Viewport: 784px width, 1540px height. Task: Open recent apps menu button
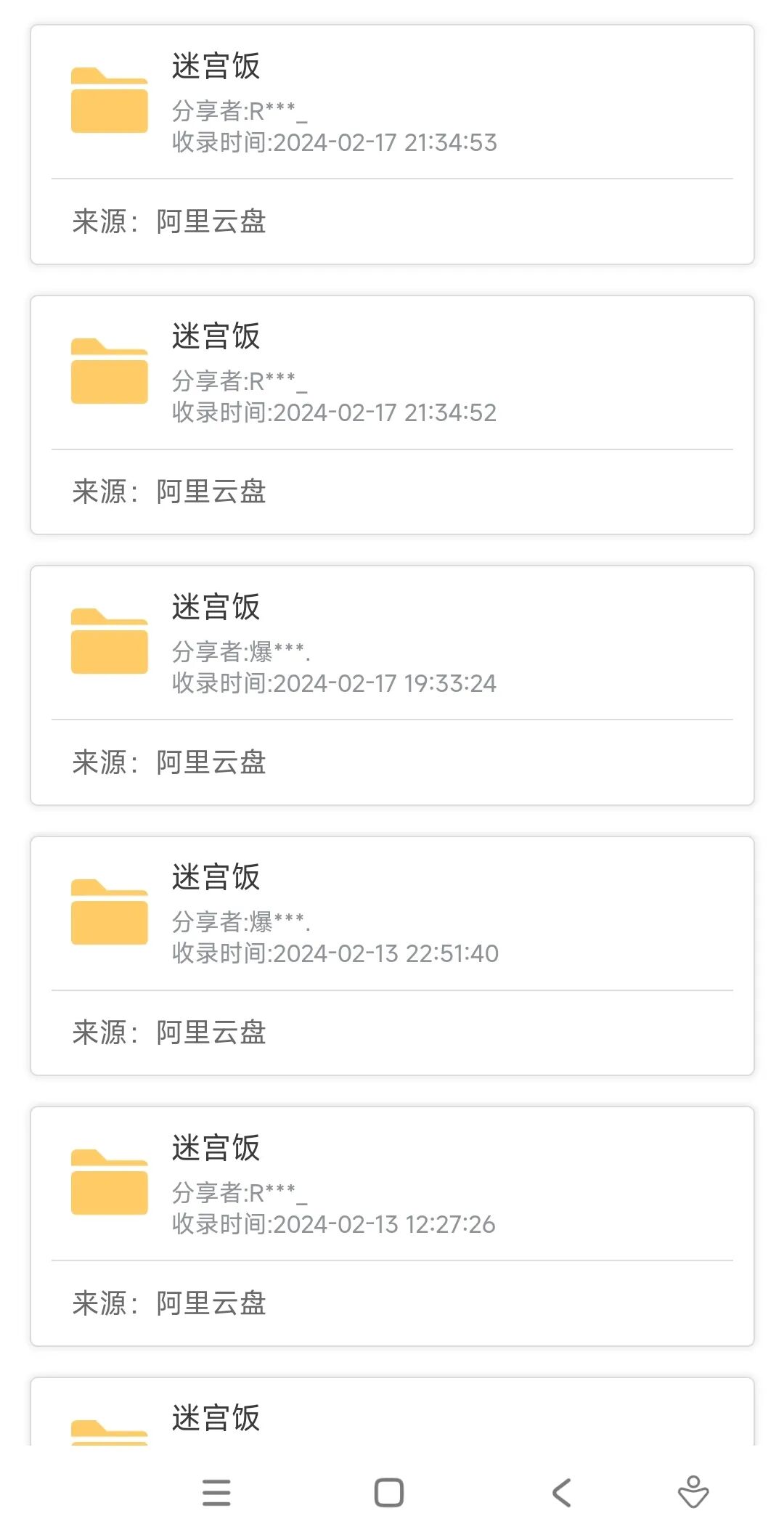point(216,1493)
